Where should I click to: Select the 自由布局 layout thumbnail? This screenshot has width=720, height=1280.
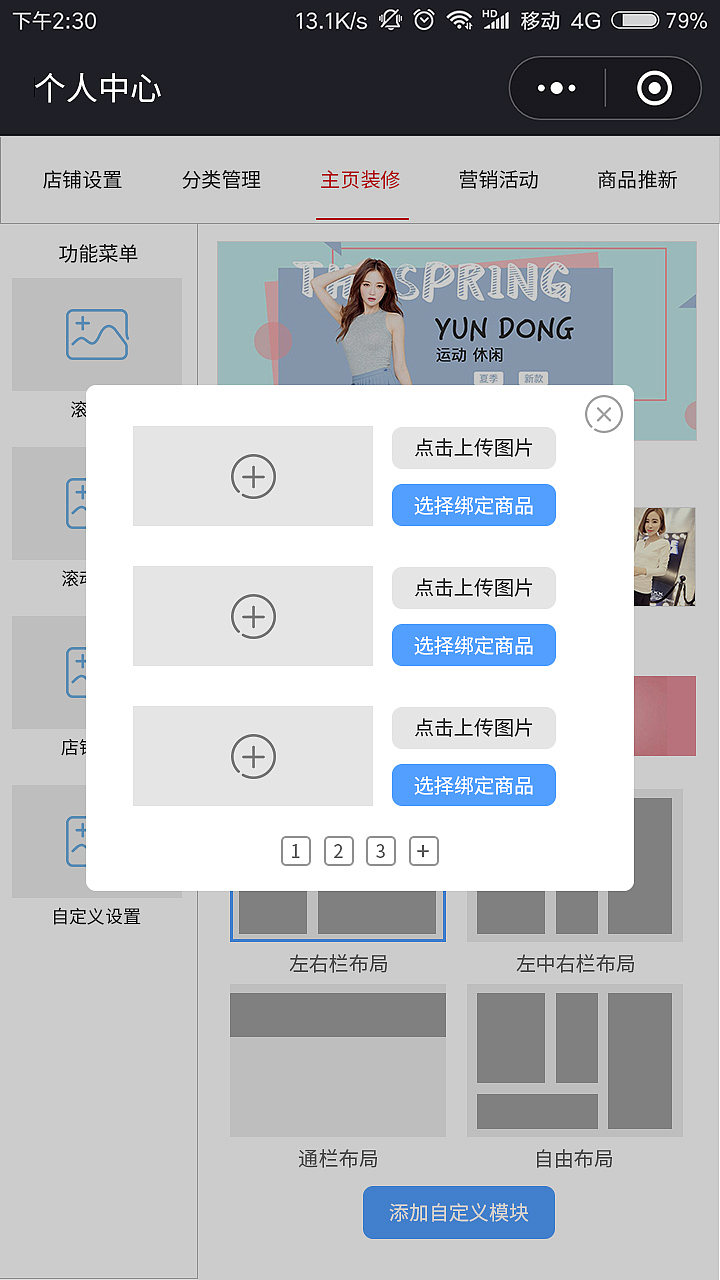click(574, 1060)
